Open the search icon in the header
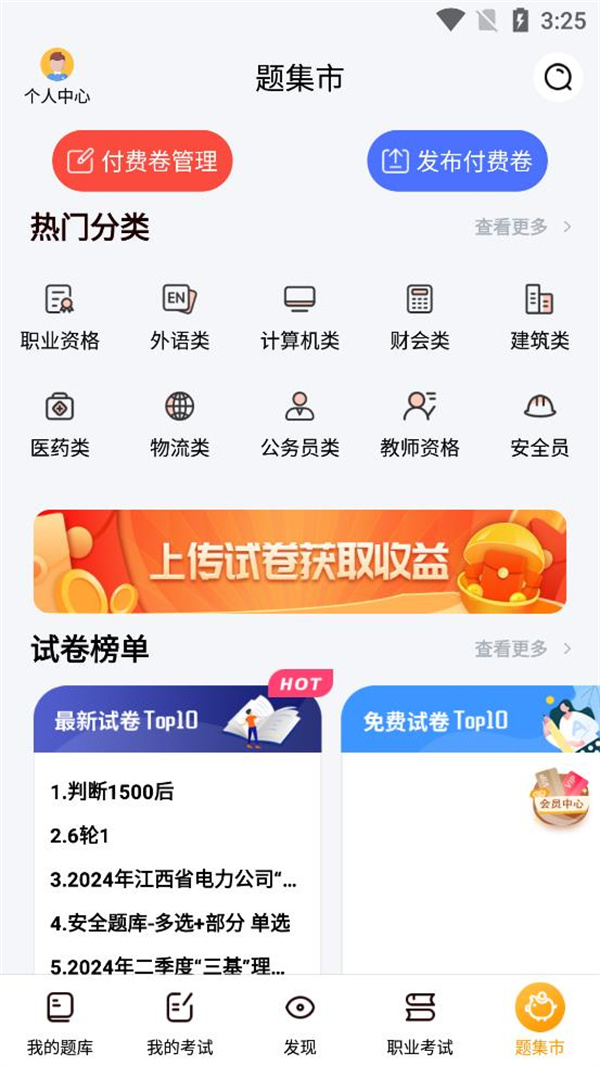600x1066 pixels. click(x=558, y=77)
